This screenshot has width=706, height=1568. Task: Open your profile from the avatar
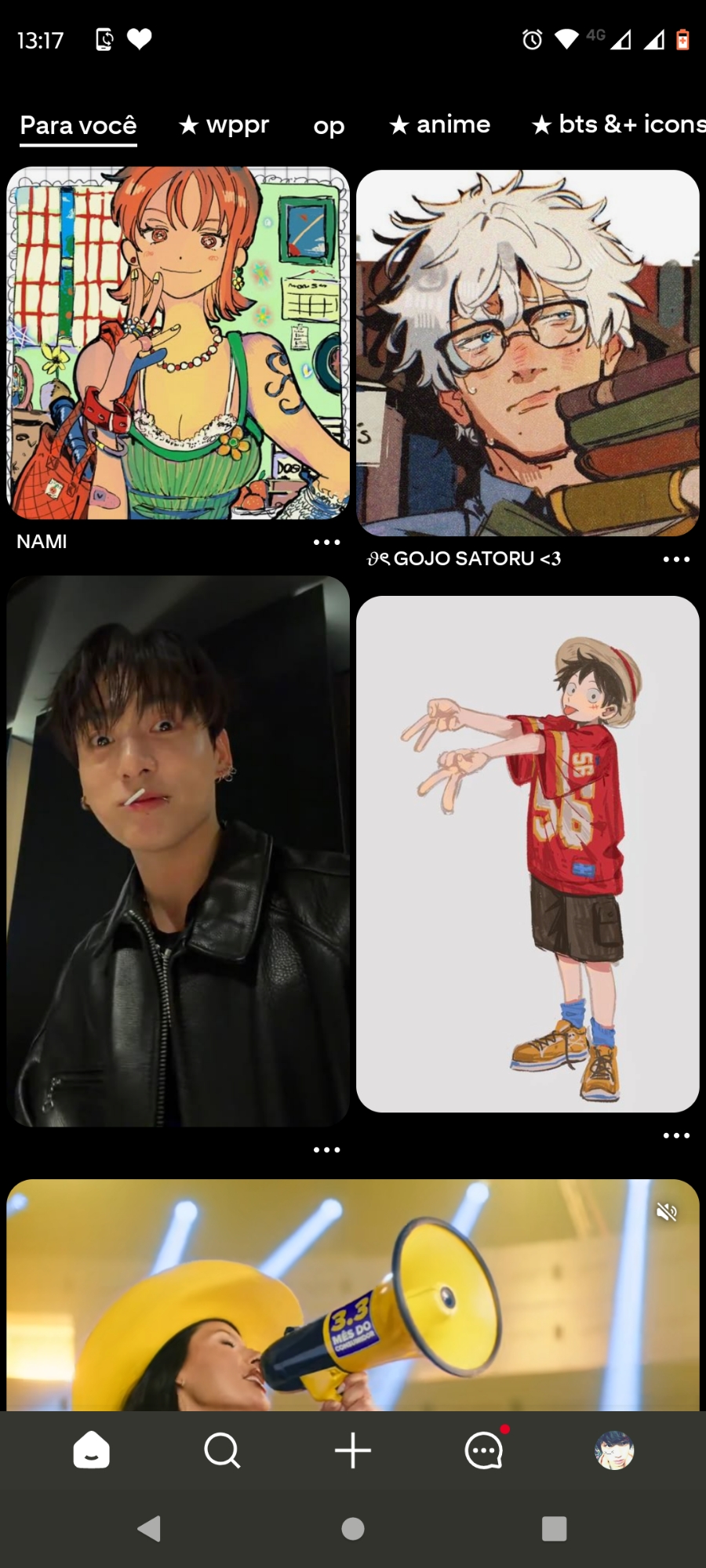(614, 1450)
